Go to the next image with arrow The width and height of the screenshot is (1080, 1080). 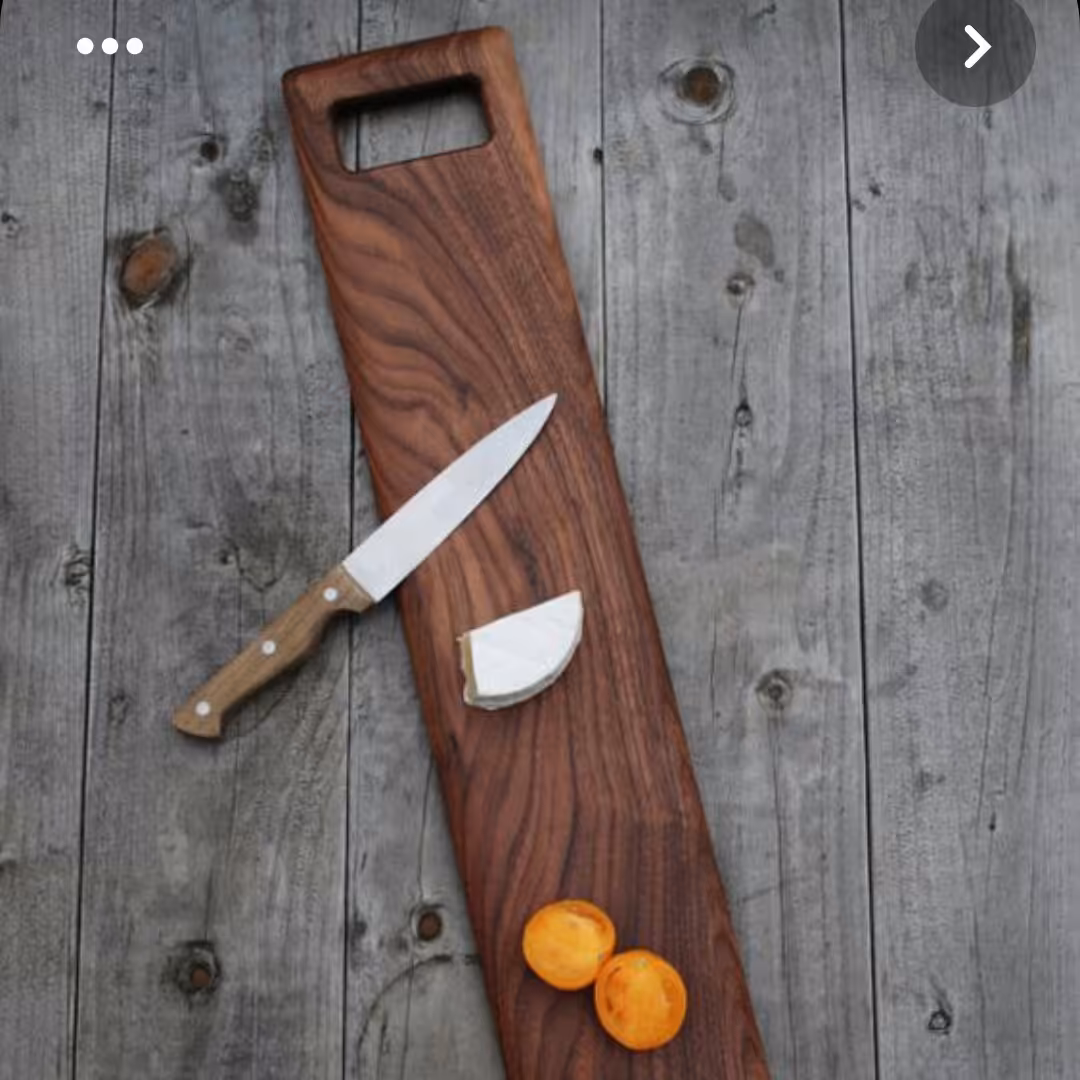(975, 47)
